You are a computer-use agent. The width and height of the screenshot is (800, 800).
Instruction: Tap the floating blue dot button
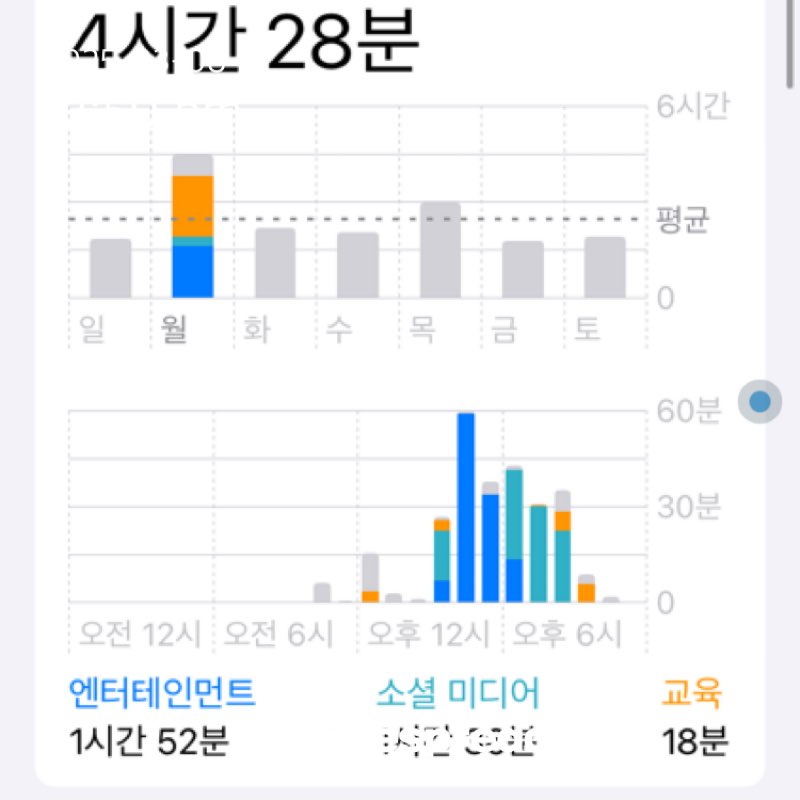pyautogui.click(x=760, y=402)
